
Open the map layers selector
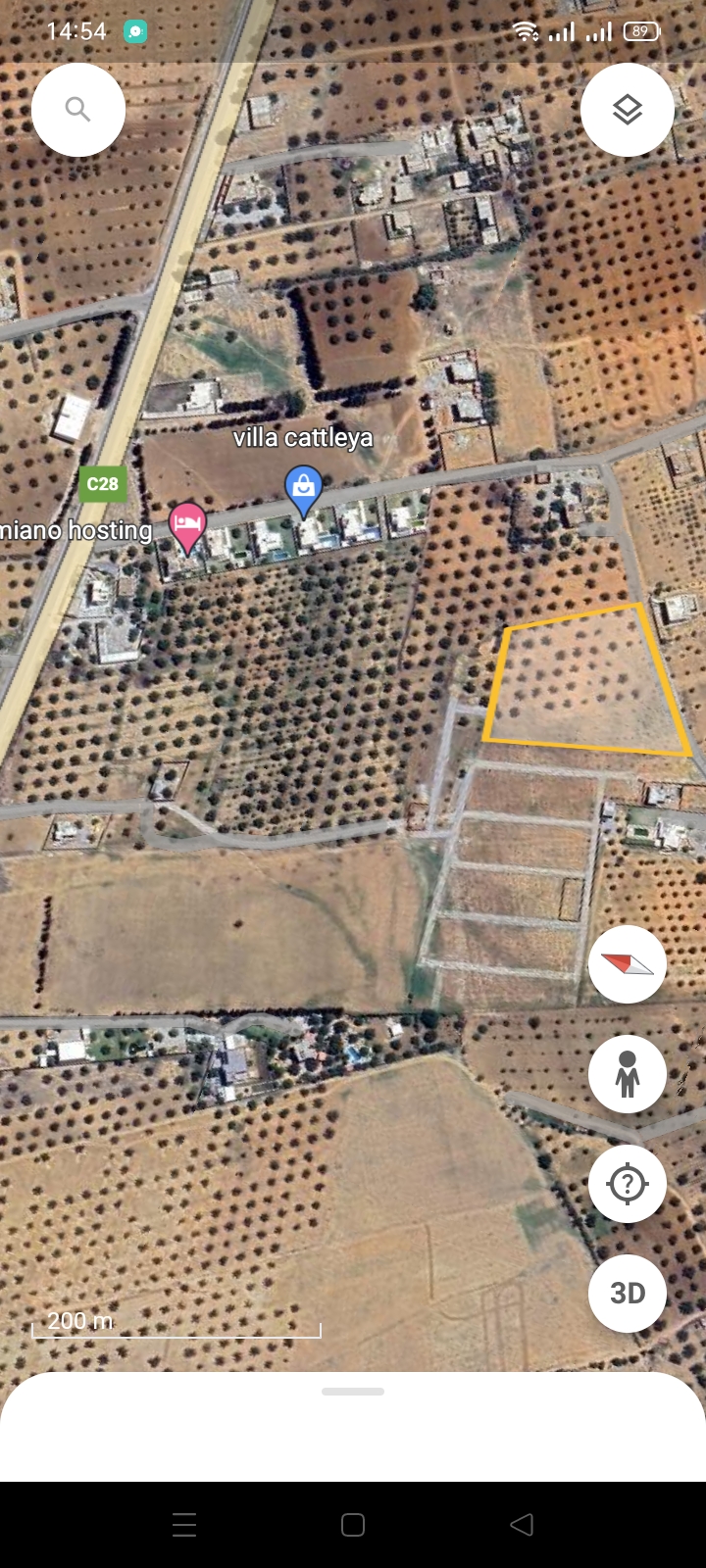(628, 110)
